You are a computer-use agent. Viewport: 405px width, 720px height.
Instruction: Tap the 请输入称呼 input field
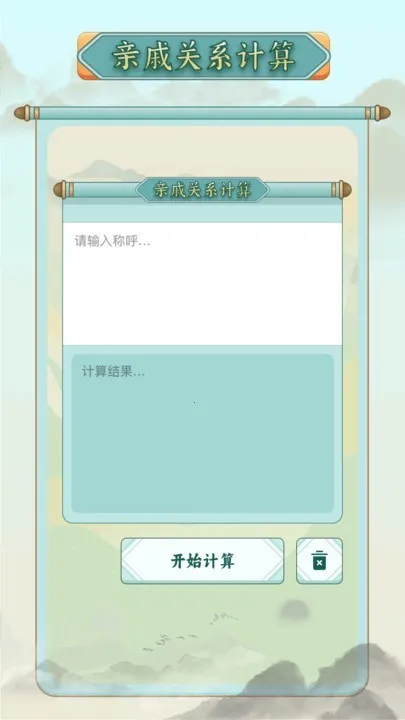pyautogui.click(x=202, y=283)
